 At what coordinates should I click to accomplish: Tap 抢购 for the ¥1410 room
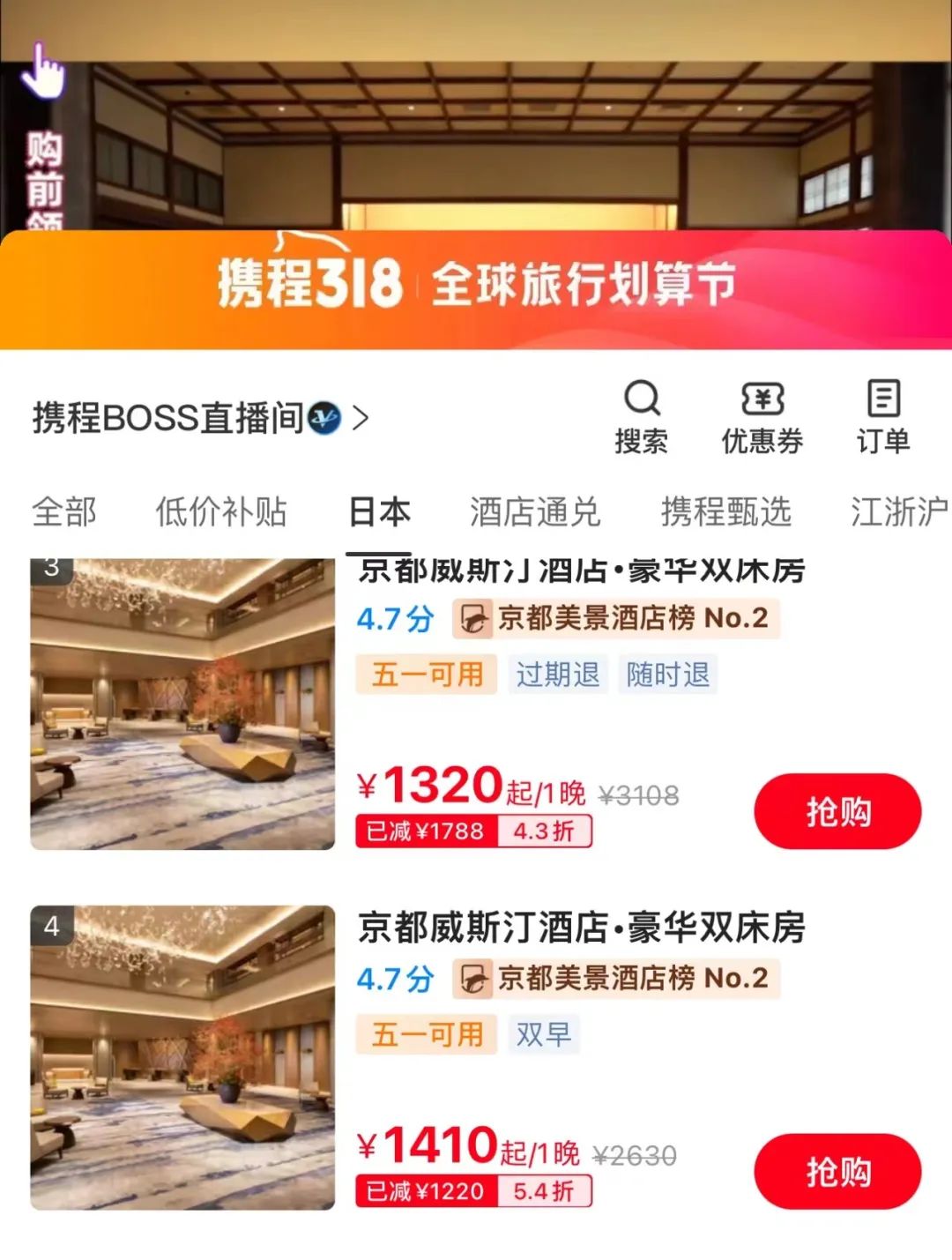[x=837, y=1171]
